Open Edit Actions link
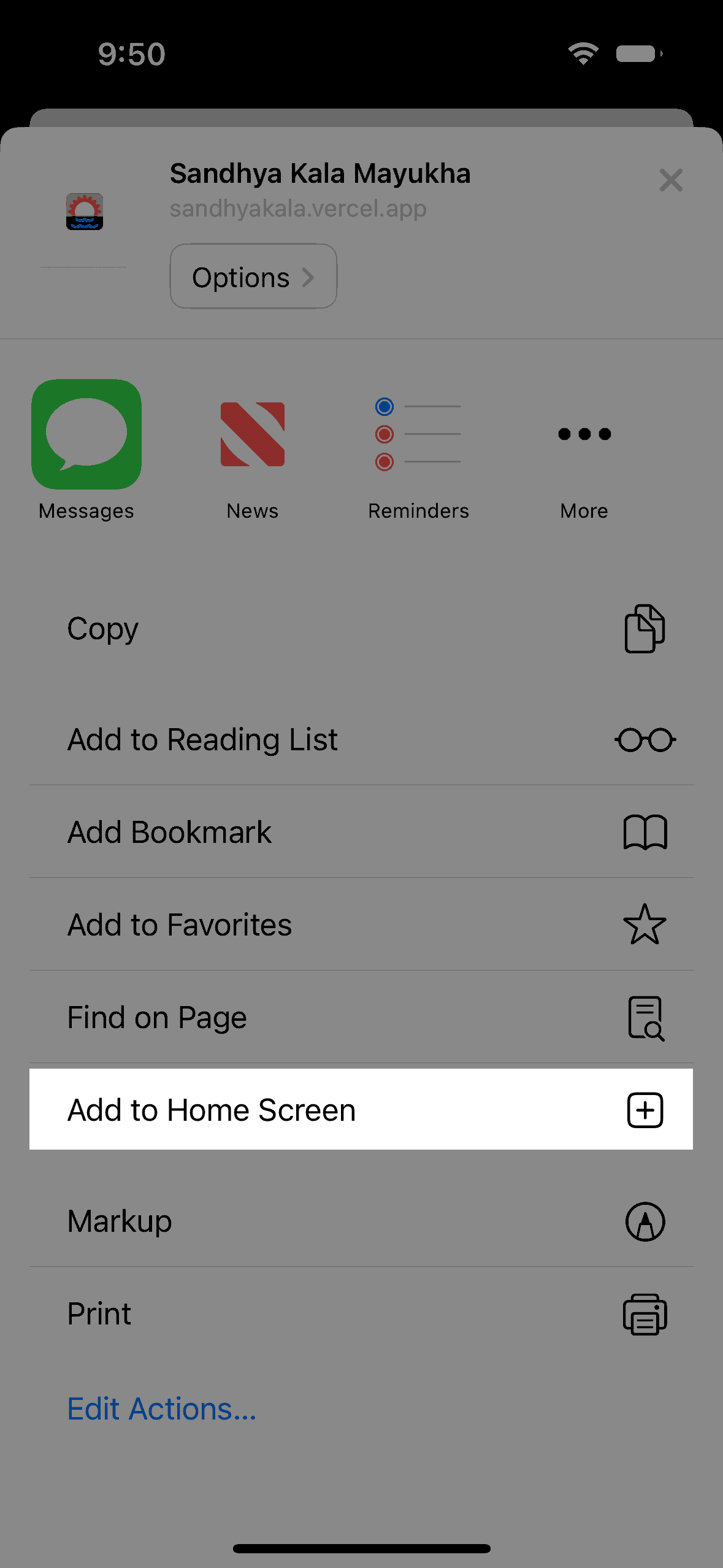This screenshot has height=1568, width=723. [162, 1409]
